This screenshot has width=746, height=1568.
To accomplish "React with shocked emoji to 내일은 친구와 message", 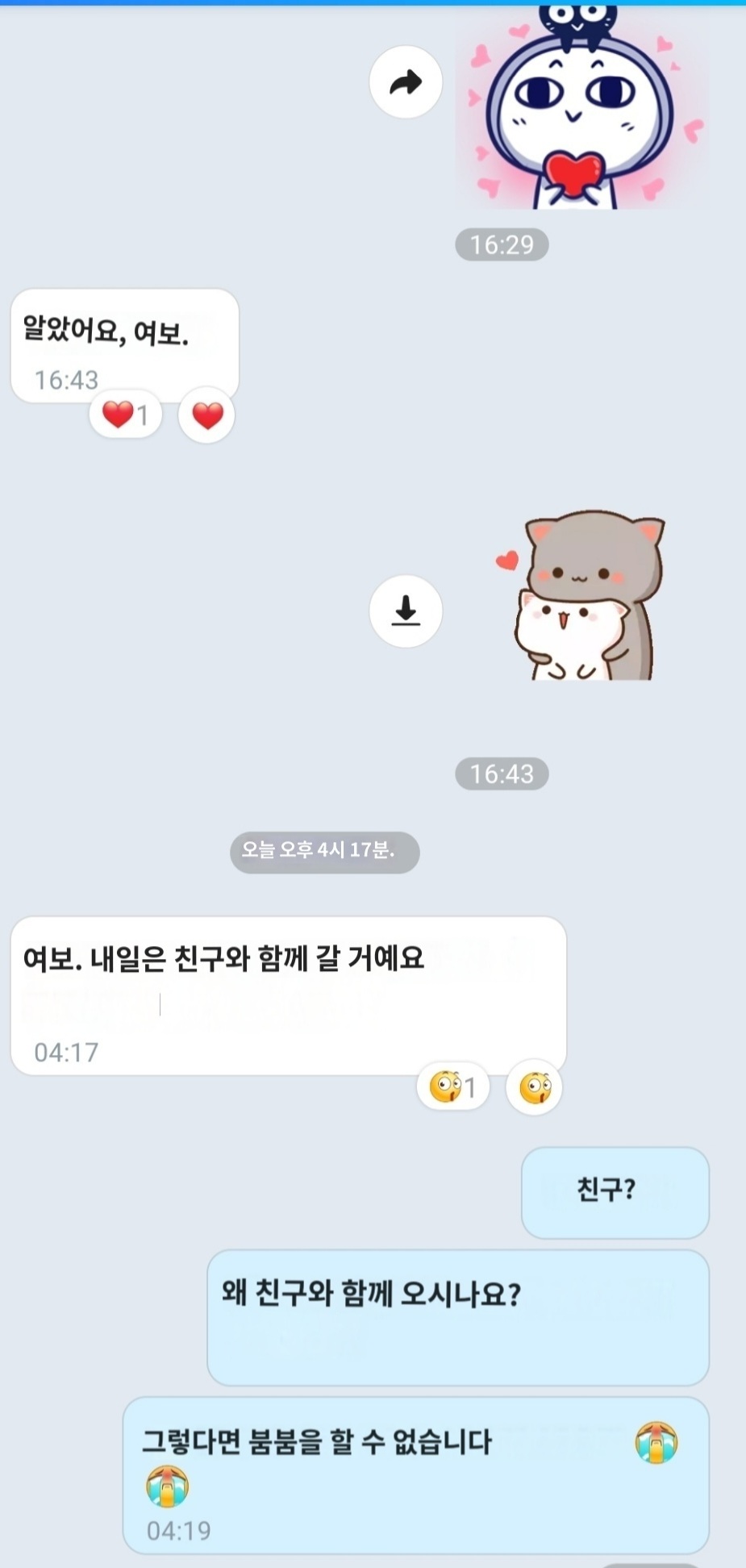I will tap(534, 1088).
